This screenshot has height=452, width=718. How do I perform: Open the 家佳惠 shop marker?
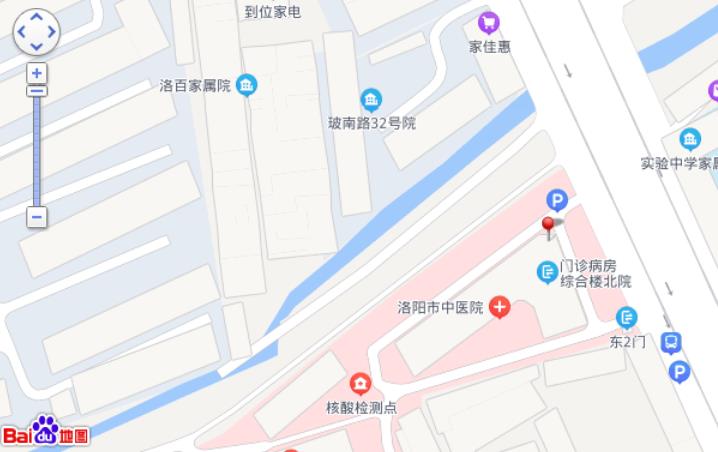(x=489, y=22)
